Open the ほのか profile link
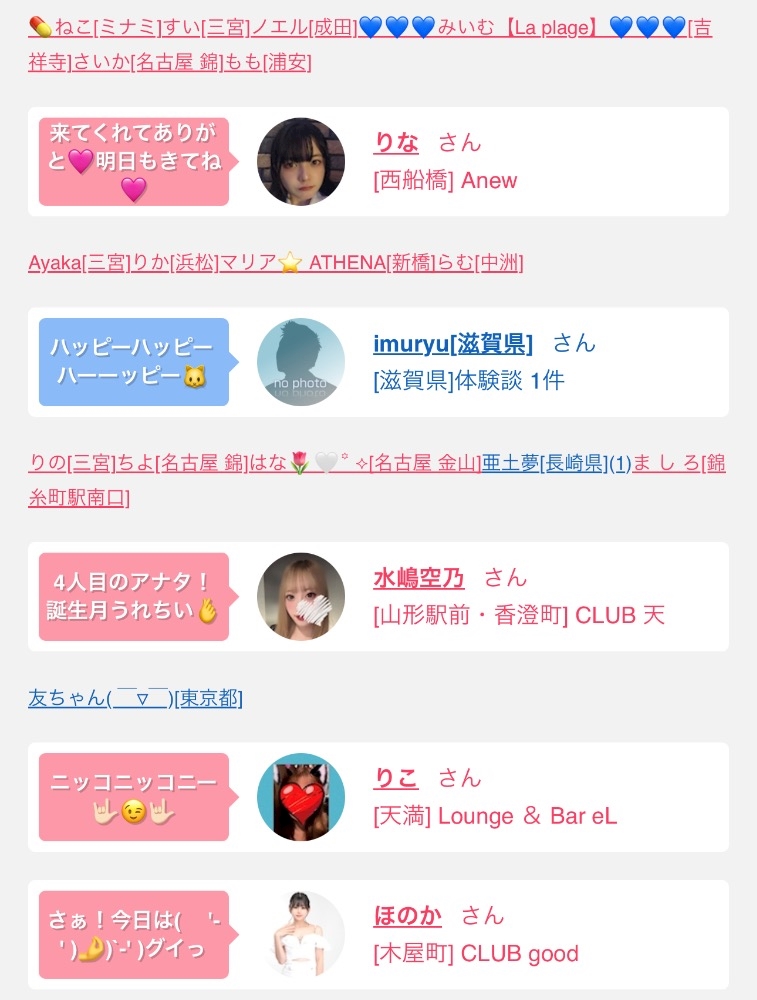This screenshot has width=757, height=1000. (408, 916)
